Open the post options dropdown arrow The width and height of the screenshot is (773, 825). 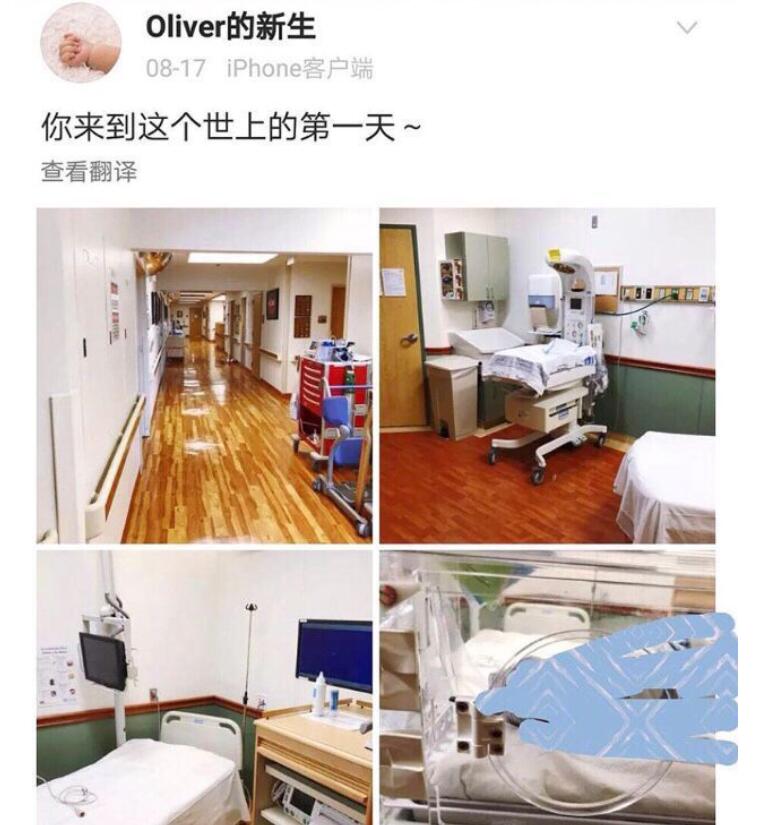coord(687,28)
